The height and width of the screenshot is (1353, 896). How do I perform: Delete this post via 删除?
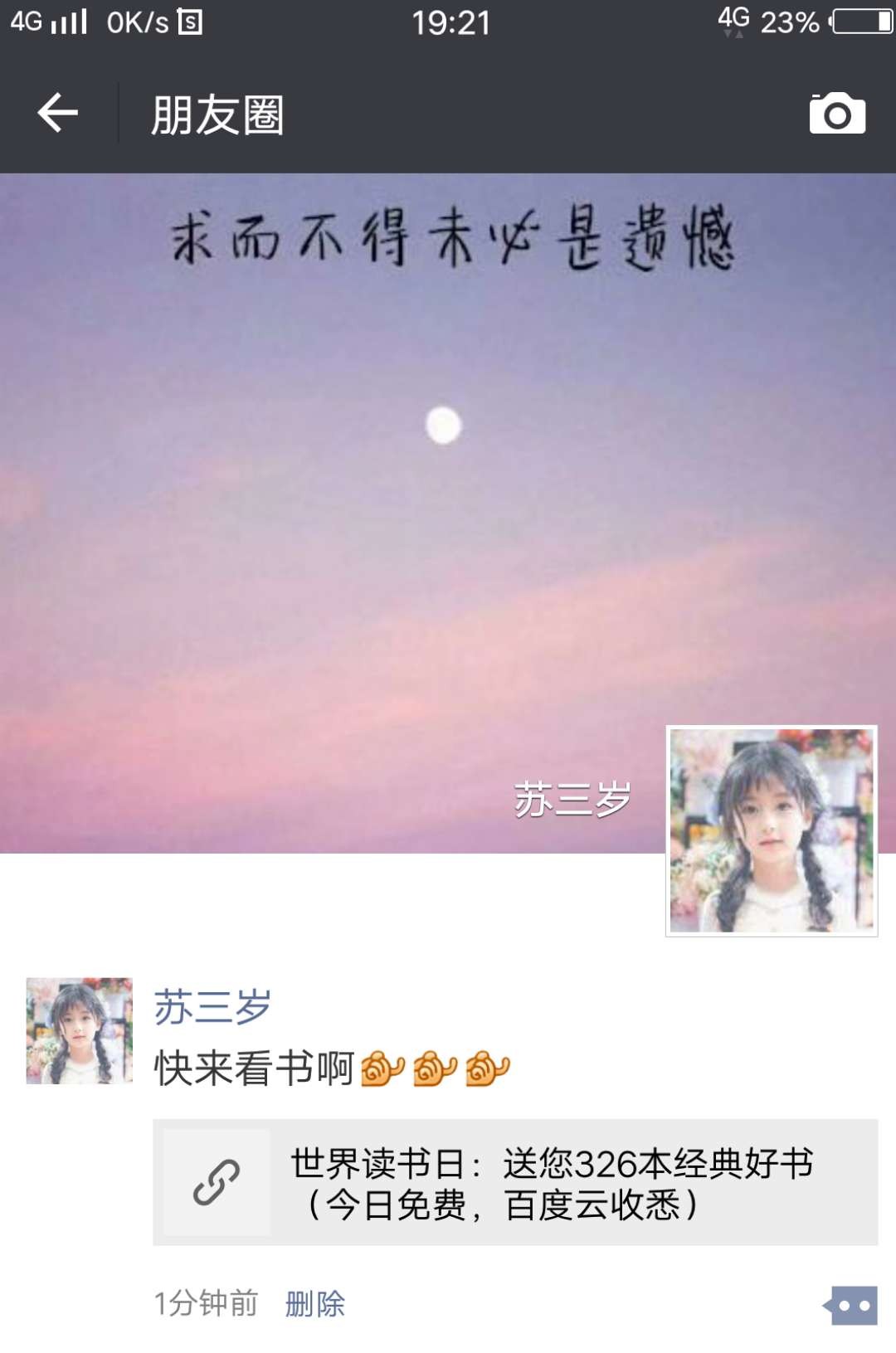[314, 1304]
